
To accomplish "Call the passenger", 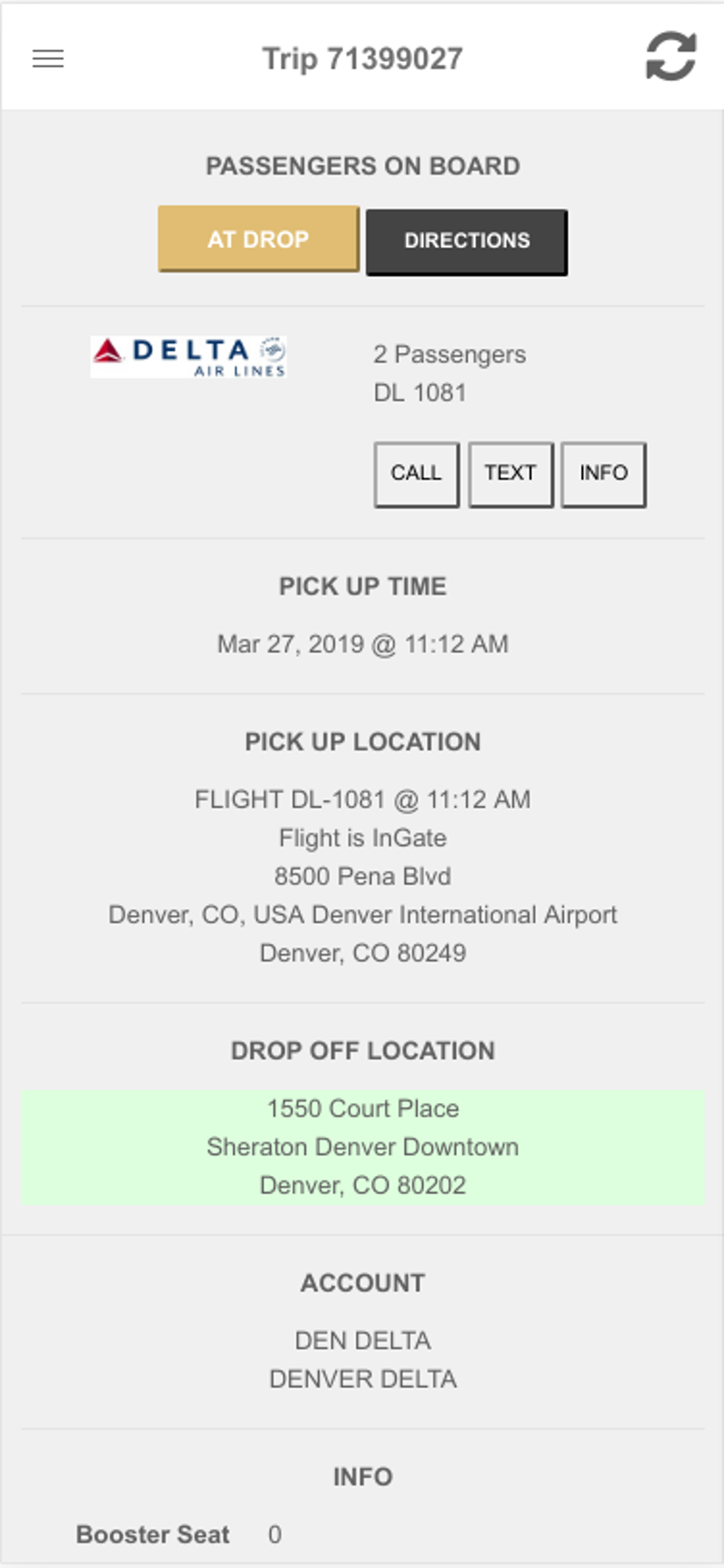I will pos(416,474).
